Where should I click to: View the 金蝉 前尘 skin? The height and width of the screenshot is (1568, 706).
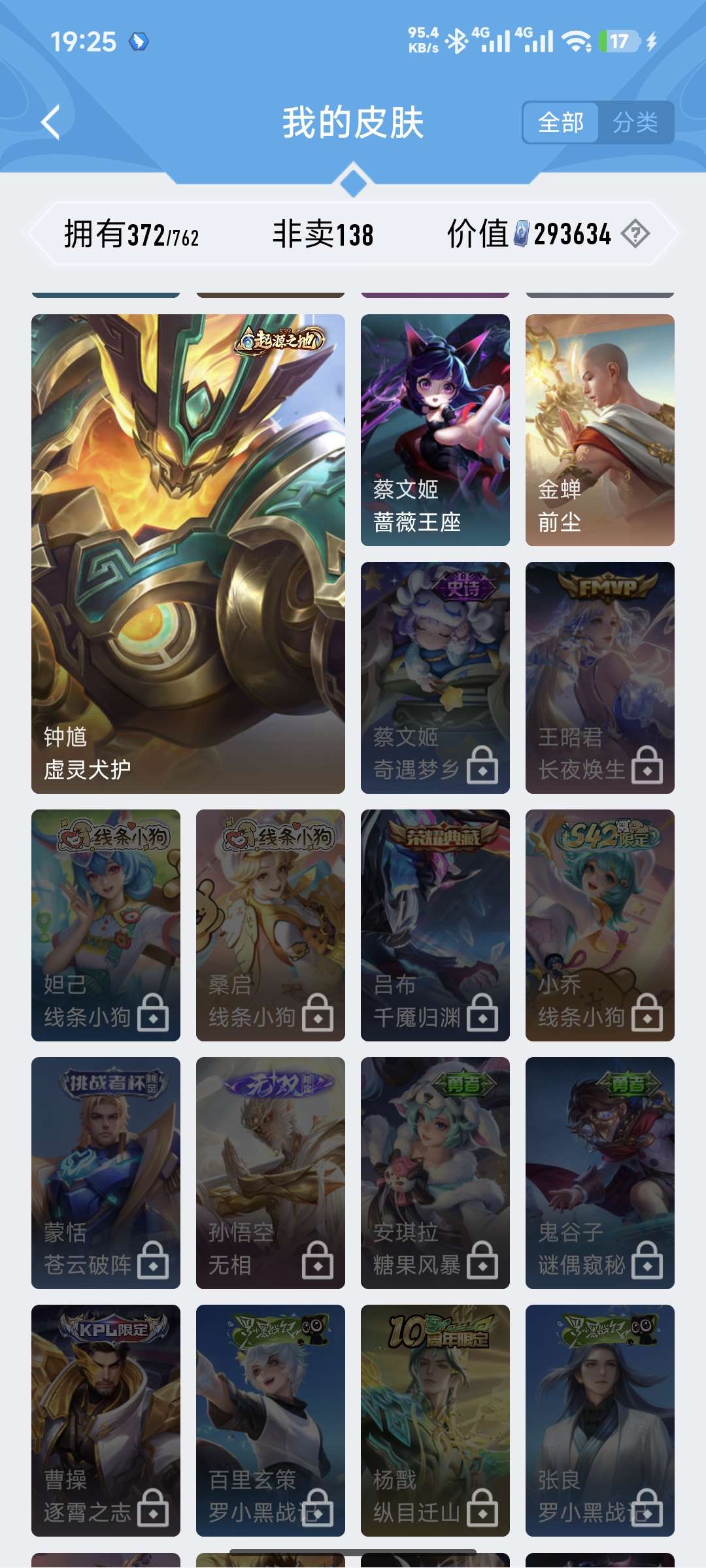[600, 430]
